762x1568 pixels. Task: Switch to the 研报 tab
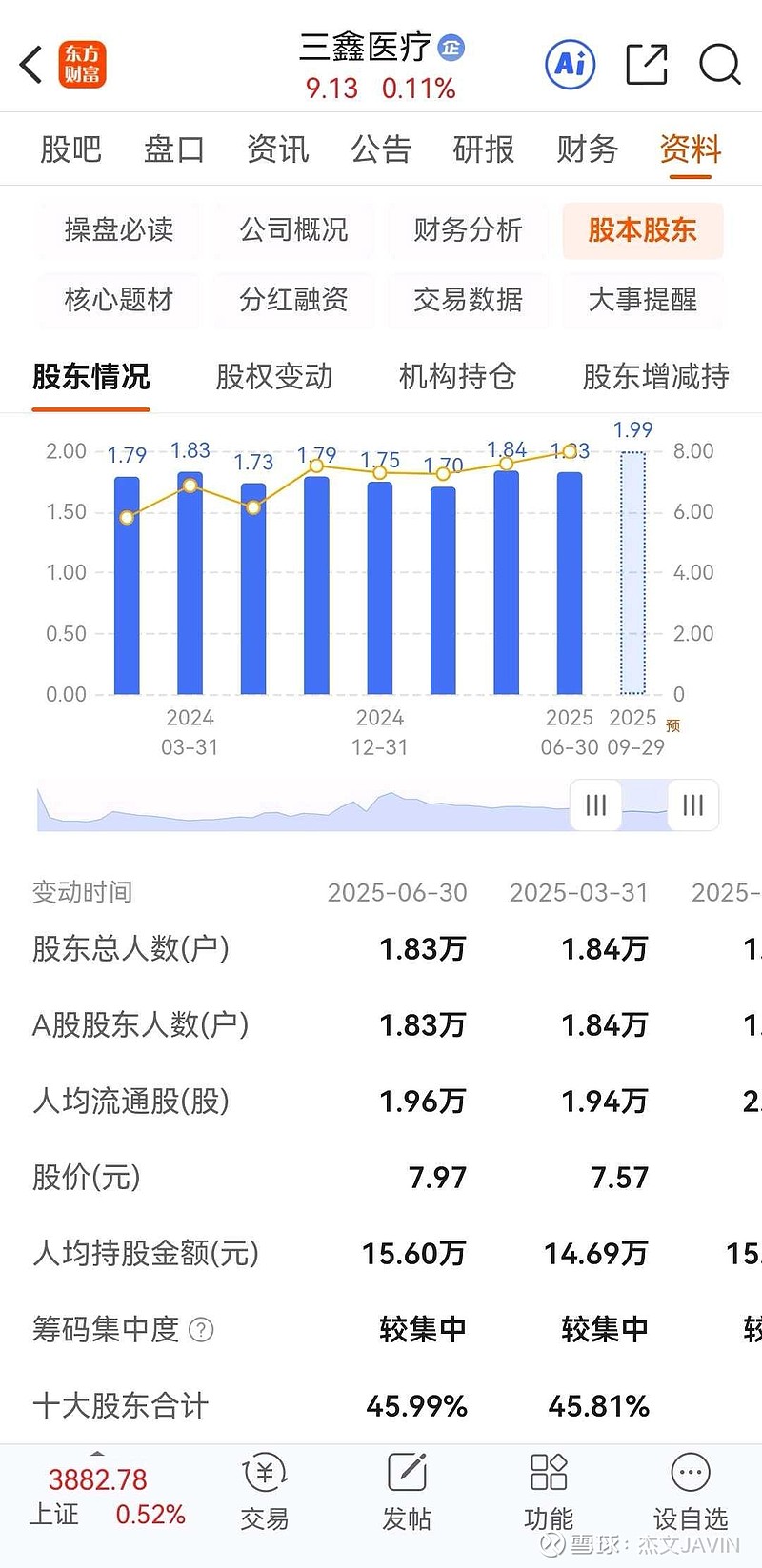tap(483, 149)
